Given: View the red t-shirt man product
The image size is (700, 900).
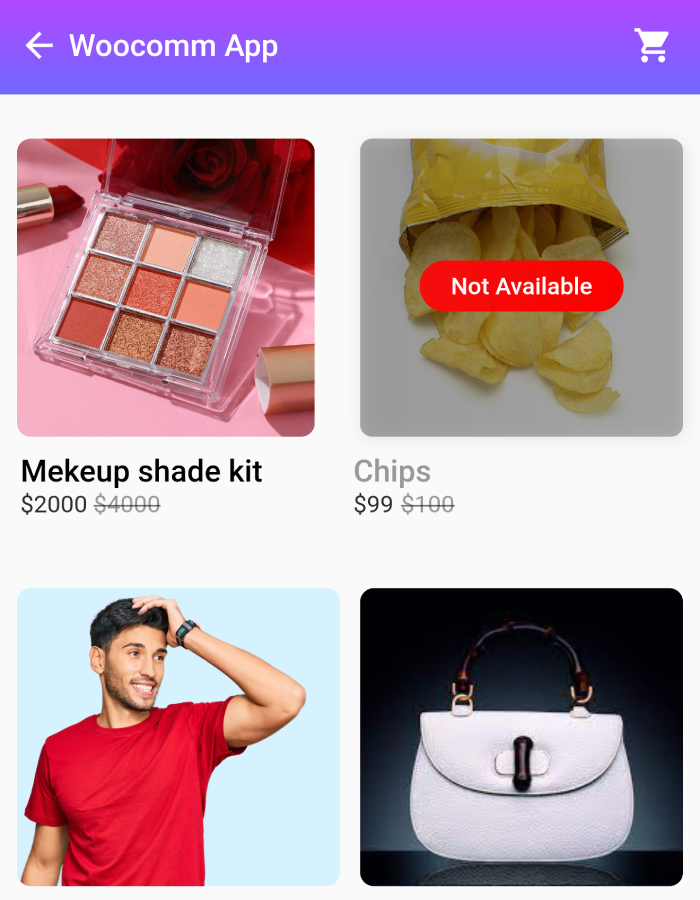Looking at the screenshot, I should (178, 736).
